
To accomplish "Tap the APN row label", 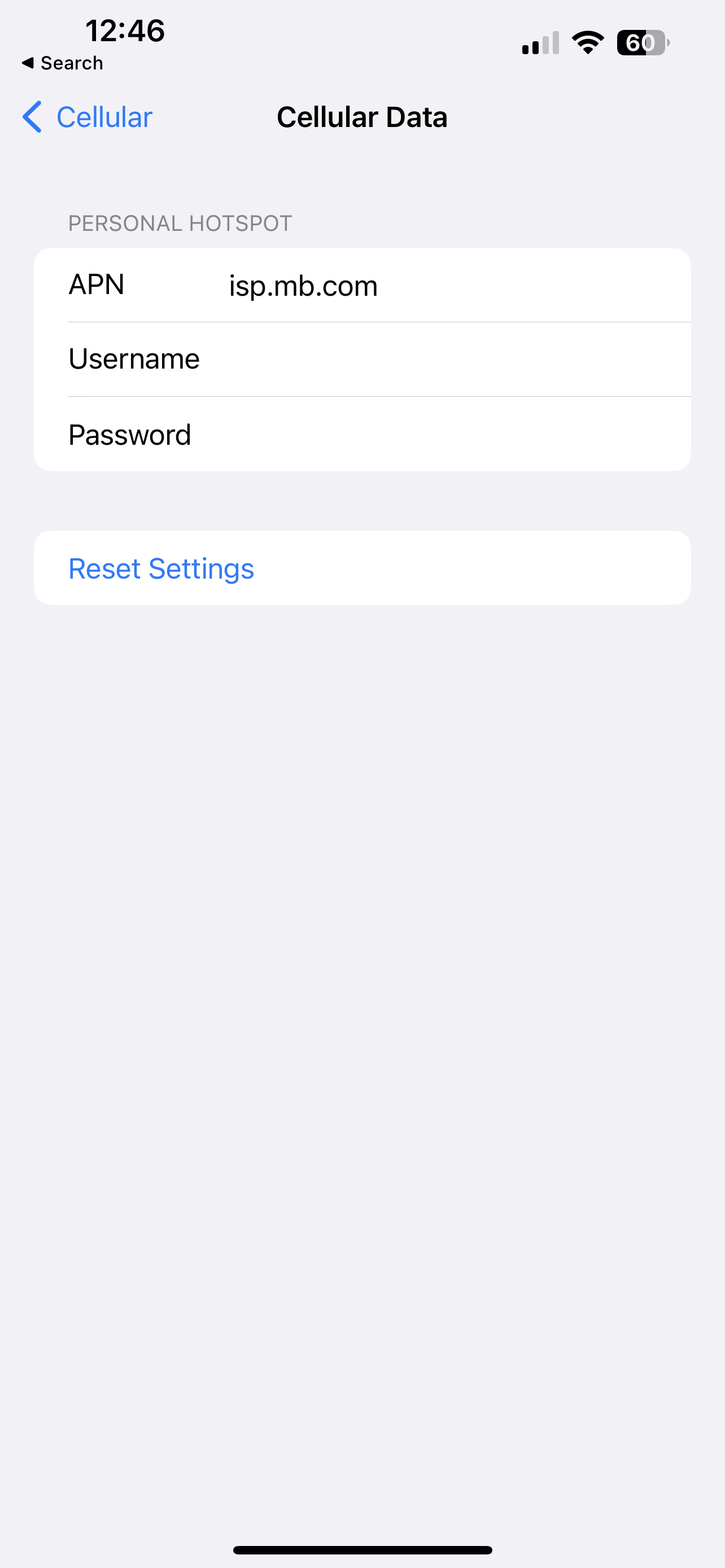I will [96, 284].
